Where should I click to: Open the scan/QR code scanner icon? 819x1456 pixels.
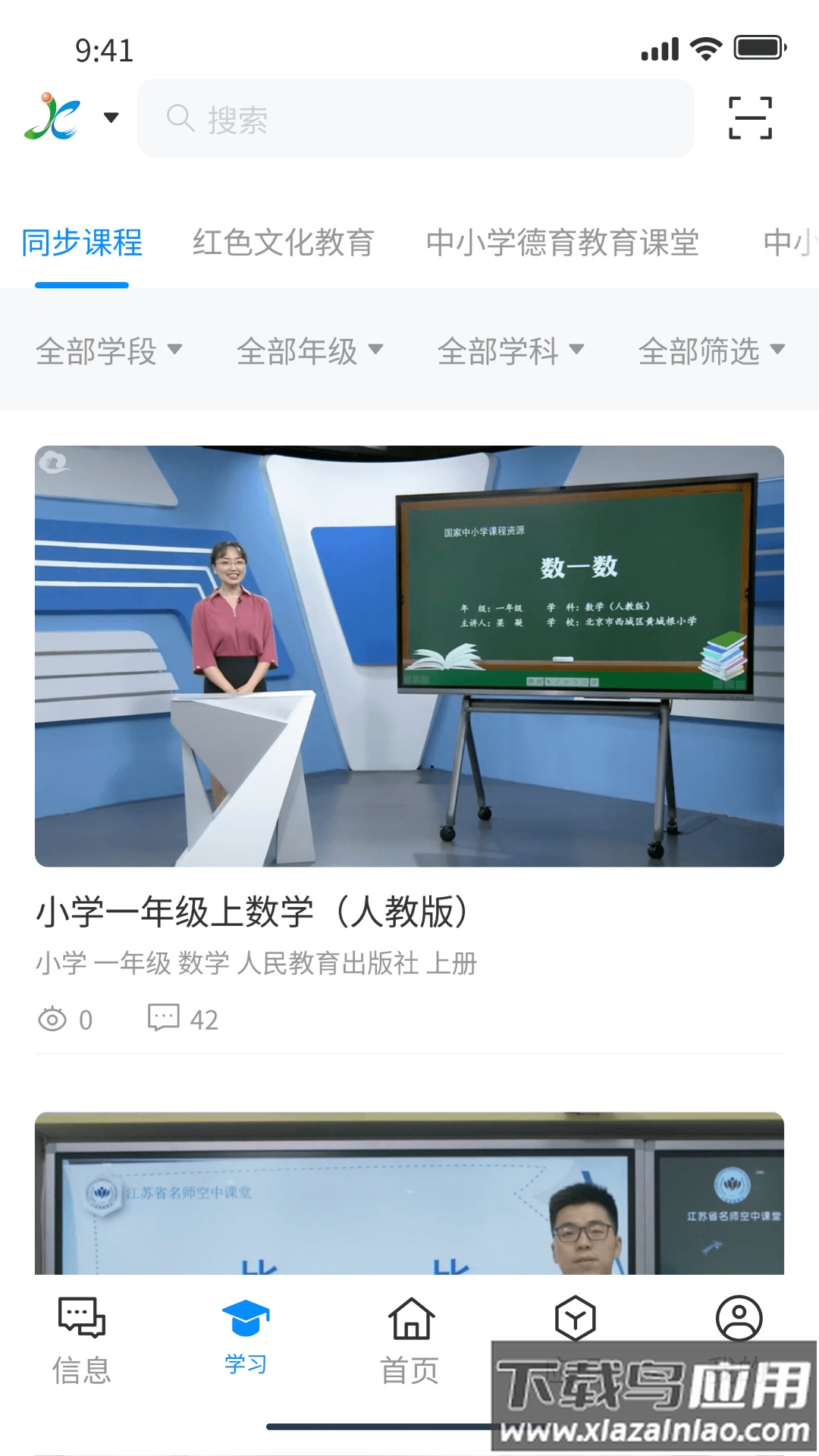(x=752, y=118)
